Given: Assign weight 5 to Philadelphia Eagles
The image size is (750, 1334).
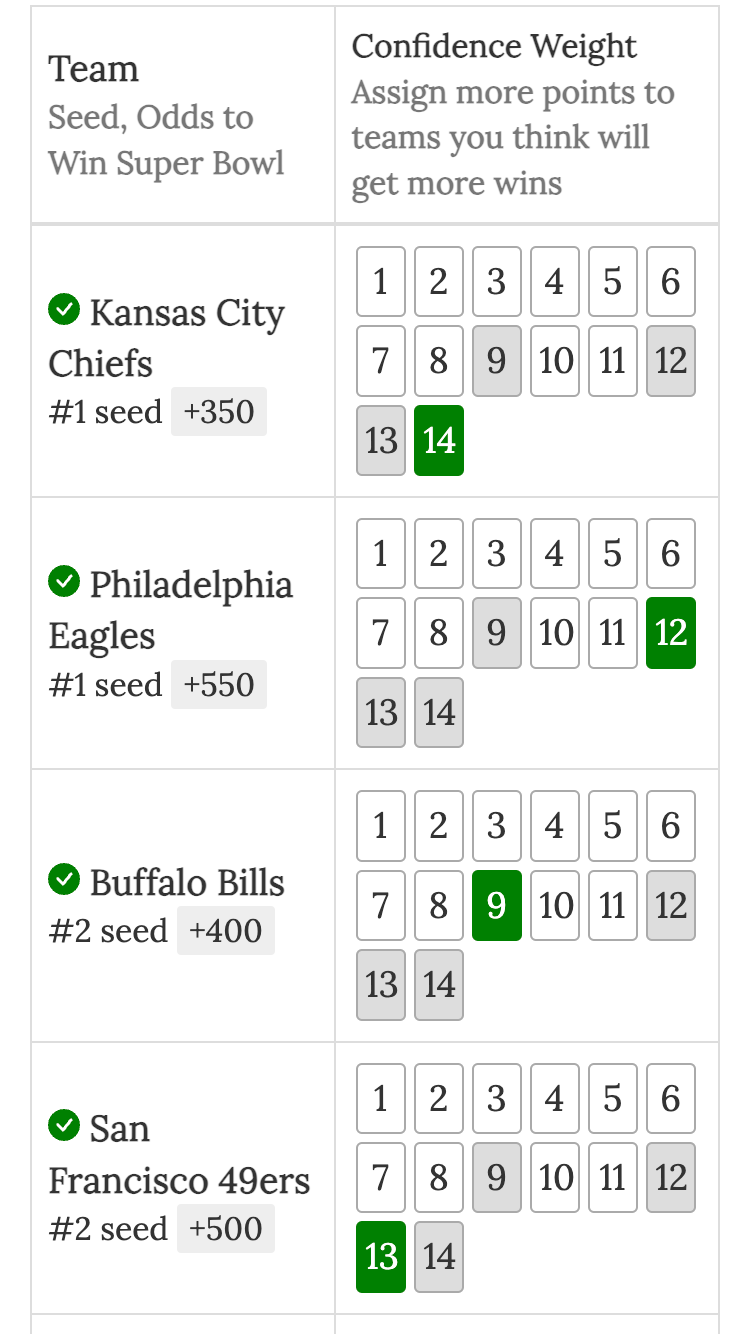Looking at the screenshot, I should click(613, 554).
